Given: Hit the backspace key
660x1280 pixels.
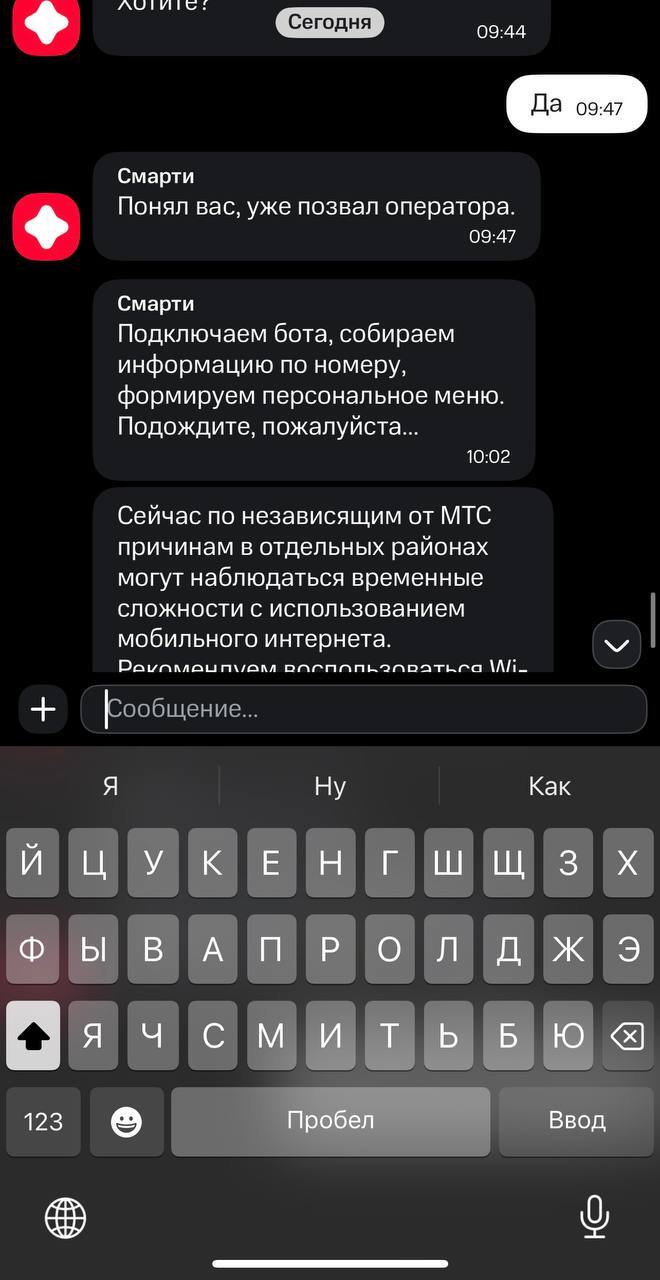Looking at the screenshot, I should 627,1037.
